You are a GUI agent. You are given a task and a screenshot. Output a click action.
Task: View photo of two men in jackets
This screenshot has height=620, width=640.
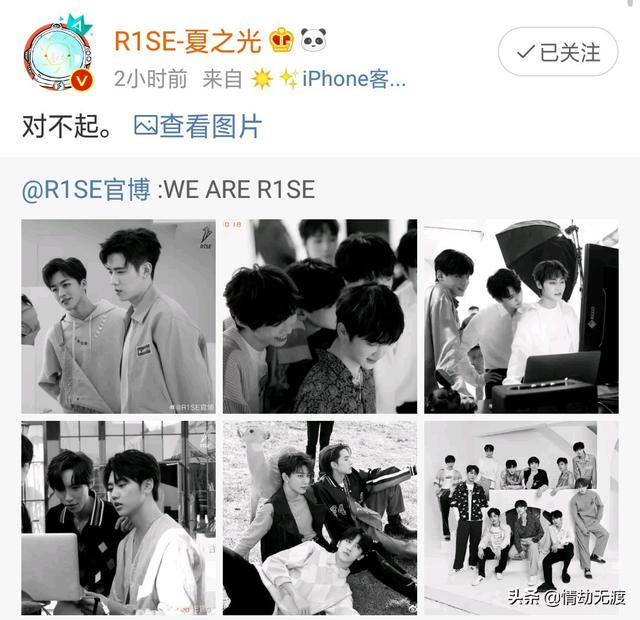[118, 316]
